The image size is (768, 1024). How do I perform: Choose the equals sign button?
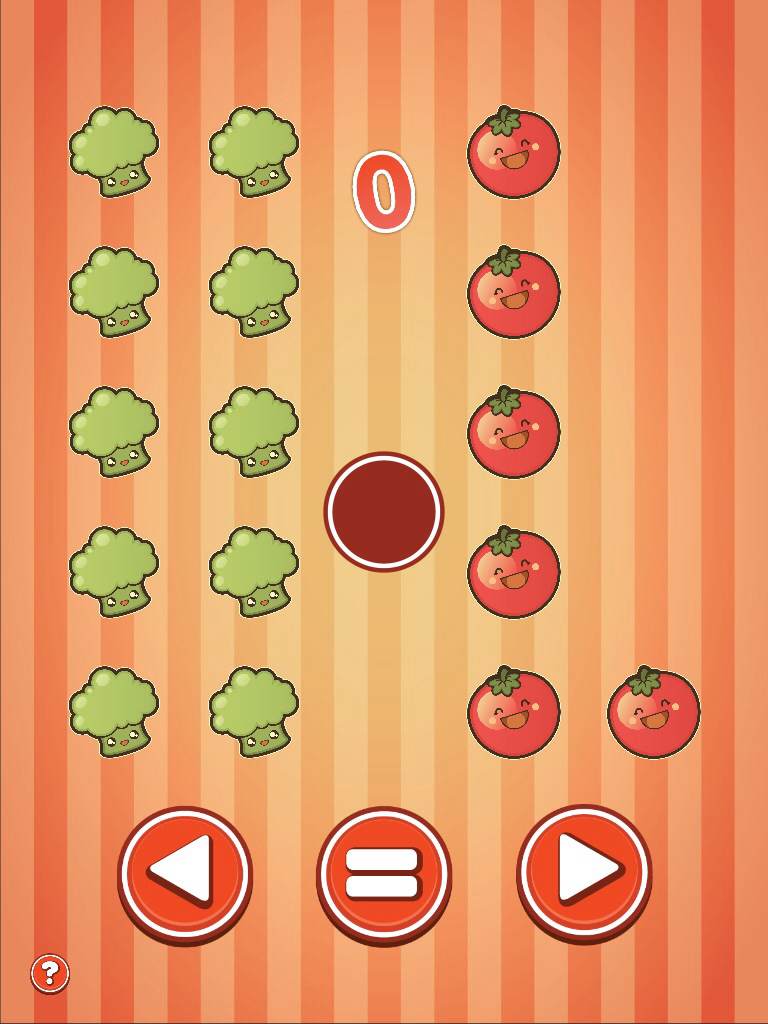[384, 873]
